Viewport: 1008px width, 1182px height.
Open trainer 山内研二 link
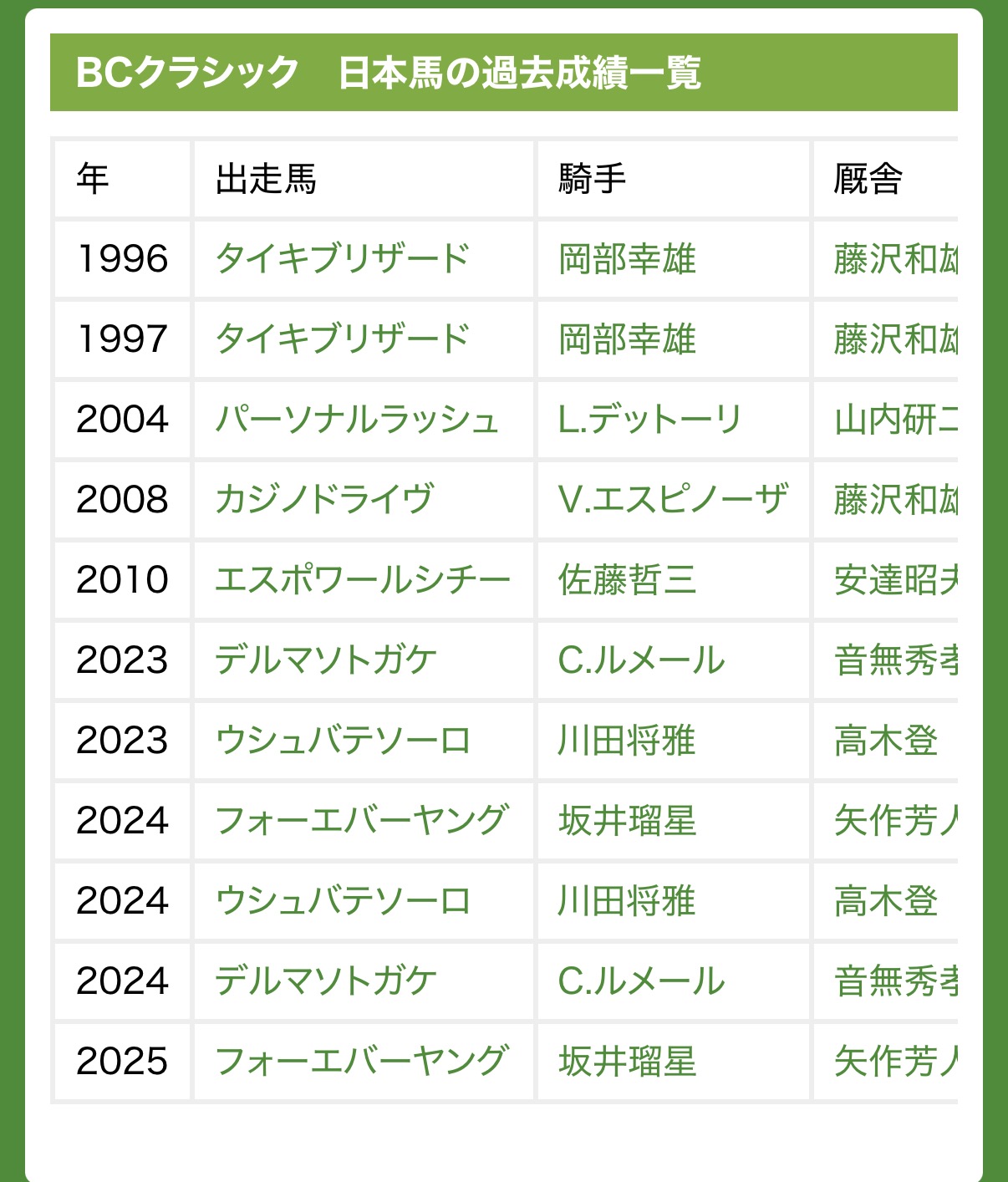pos(896,419)
